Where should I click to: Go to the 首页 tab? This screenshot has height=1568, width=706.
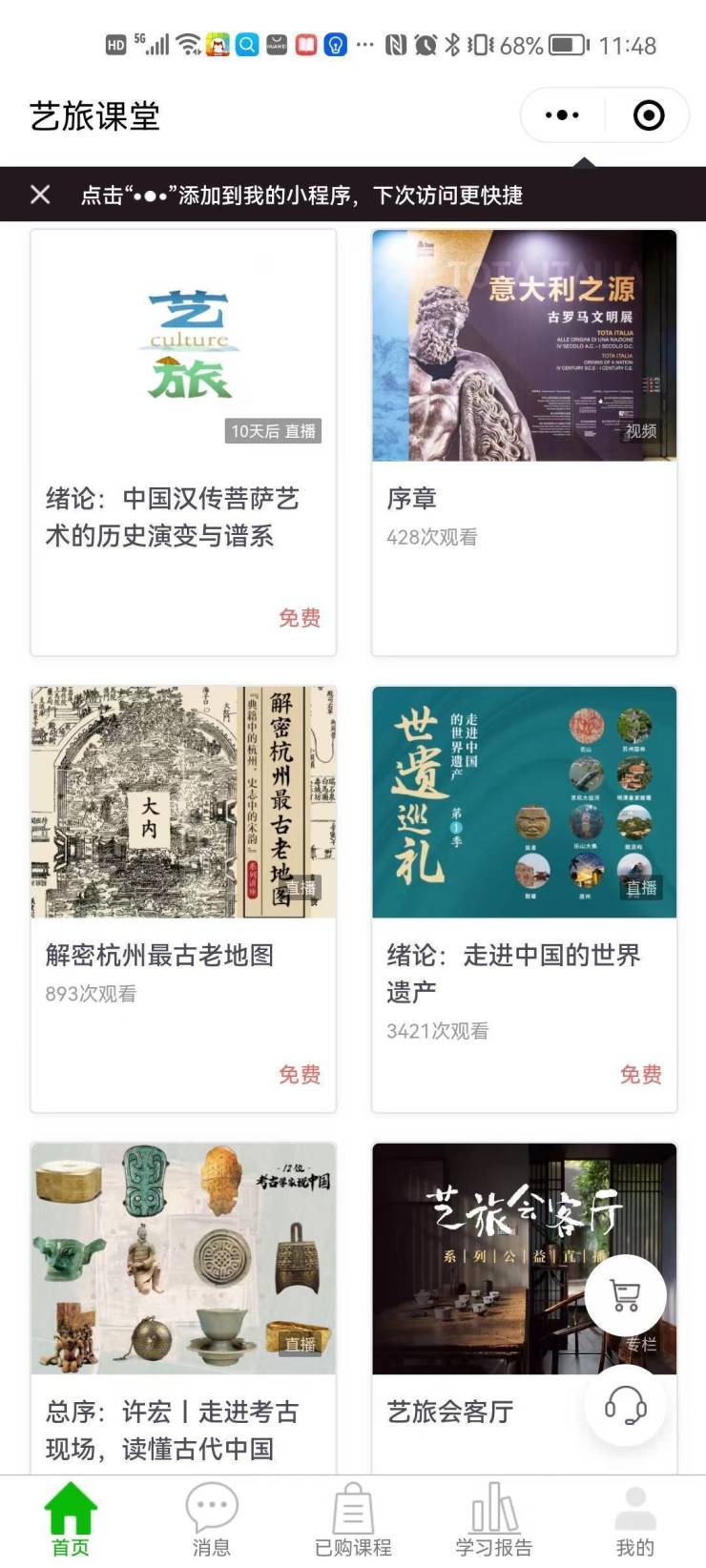point(71,1521)
